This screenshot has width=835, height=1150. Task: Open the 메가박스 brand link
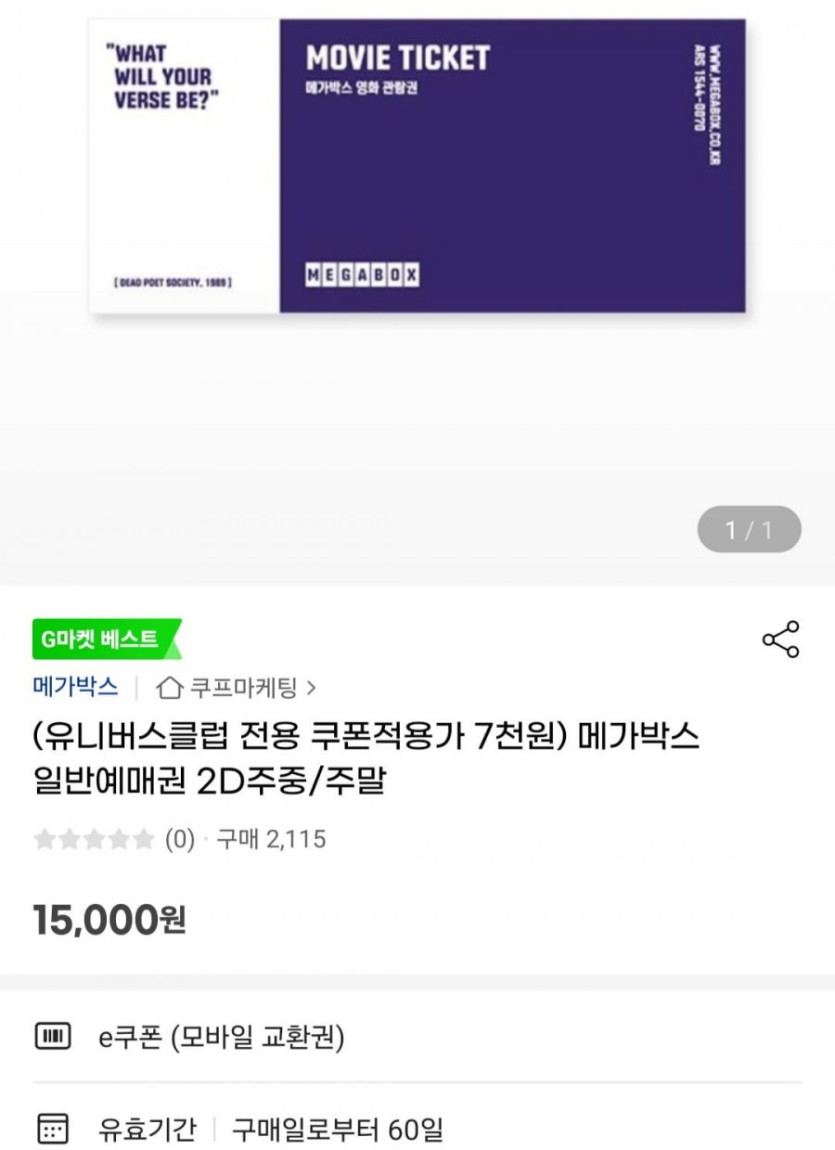pos(76,688)
